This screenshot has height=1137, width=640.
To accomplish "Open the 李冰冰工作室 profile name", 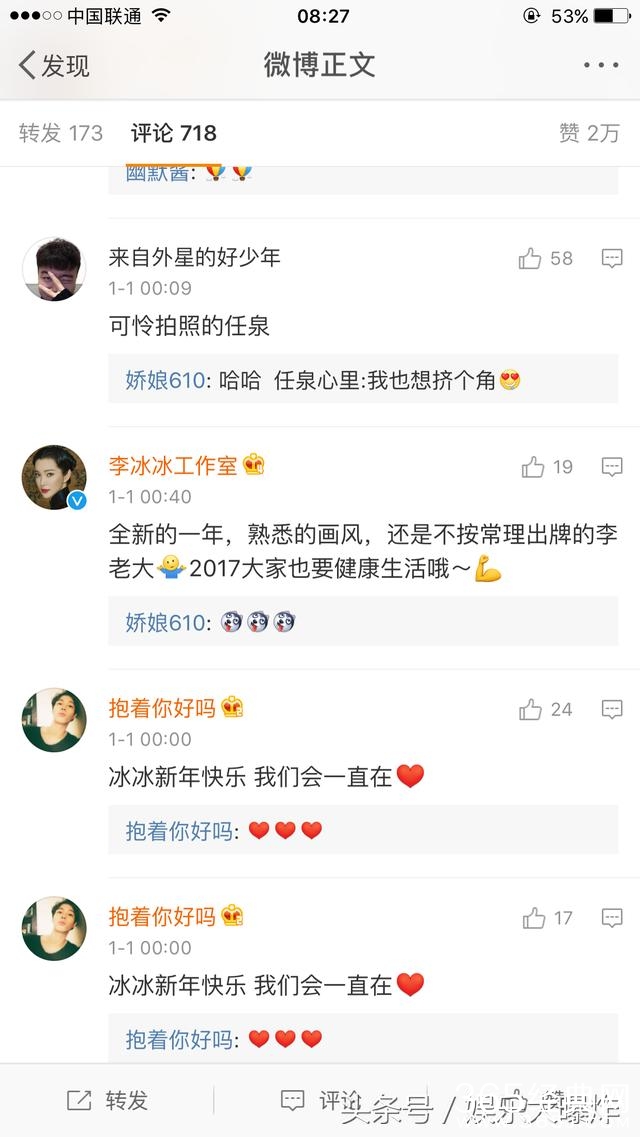I will point(173,465).
